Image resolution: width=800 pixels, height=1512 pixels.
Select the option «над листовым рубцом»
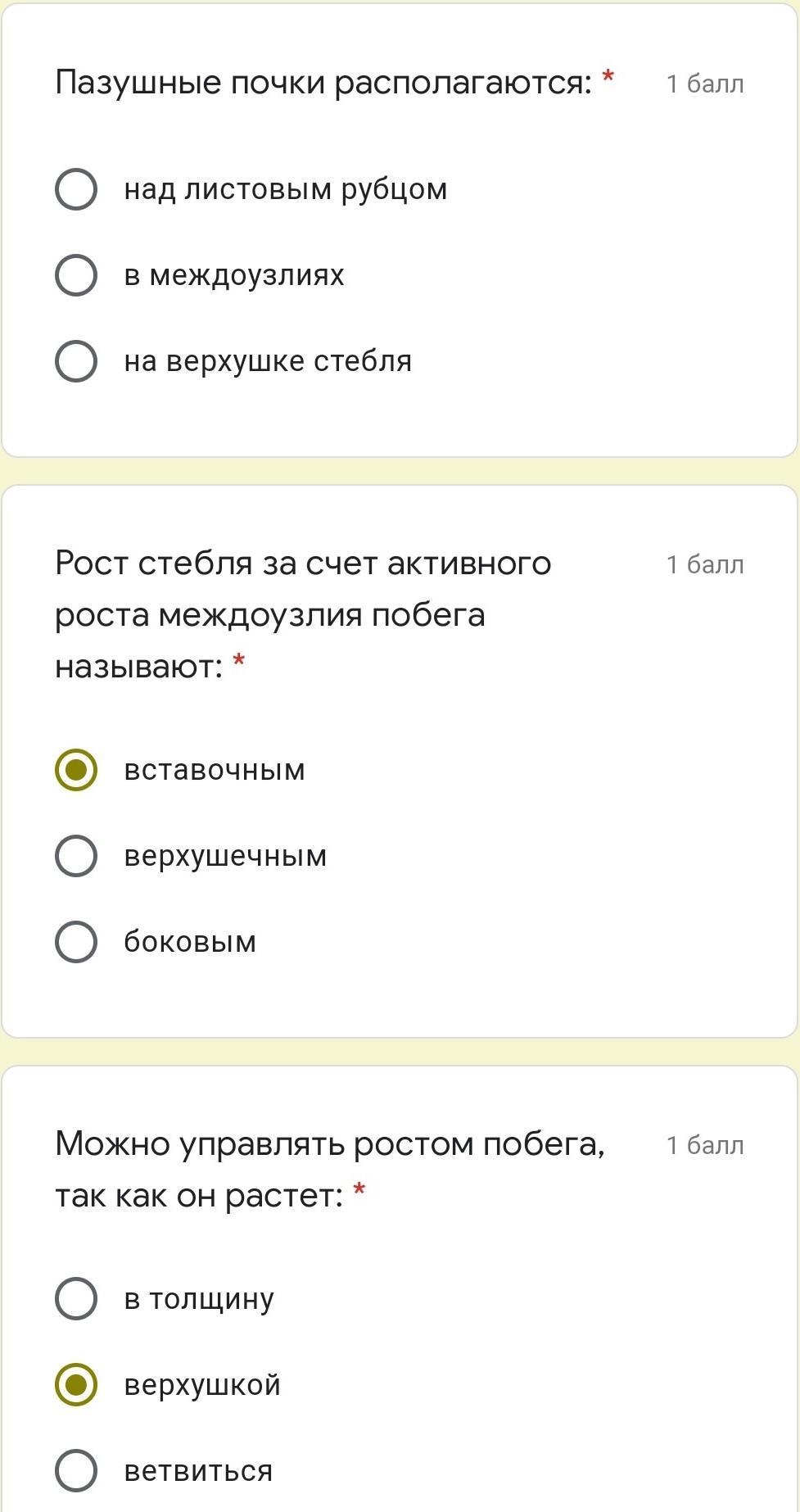pos(76,189)
